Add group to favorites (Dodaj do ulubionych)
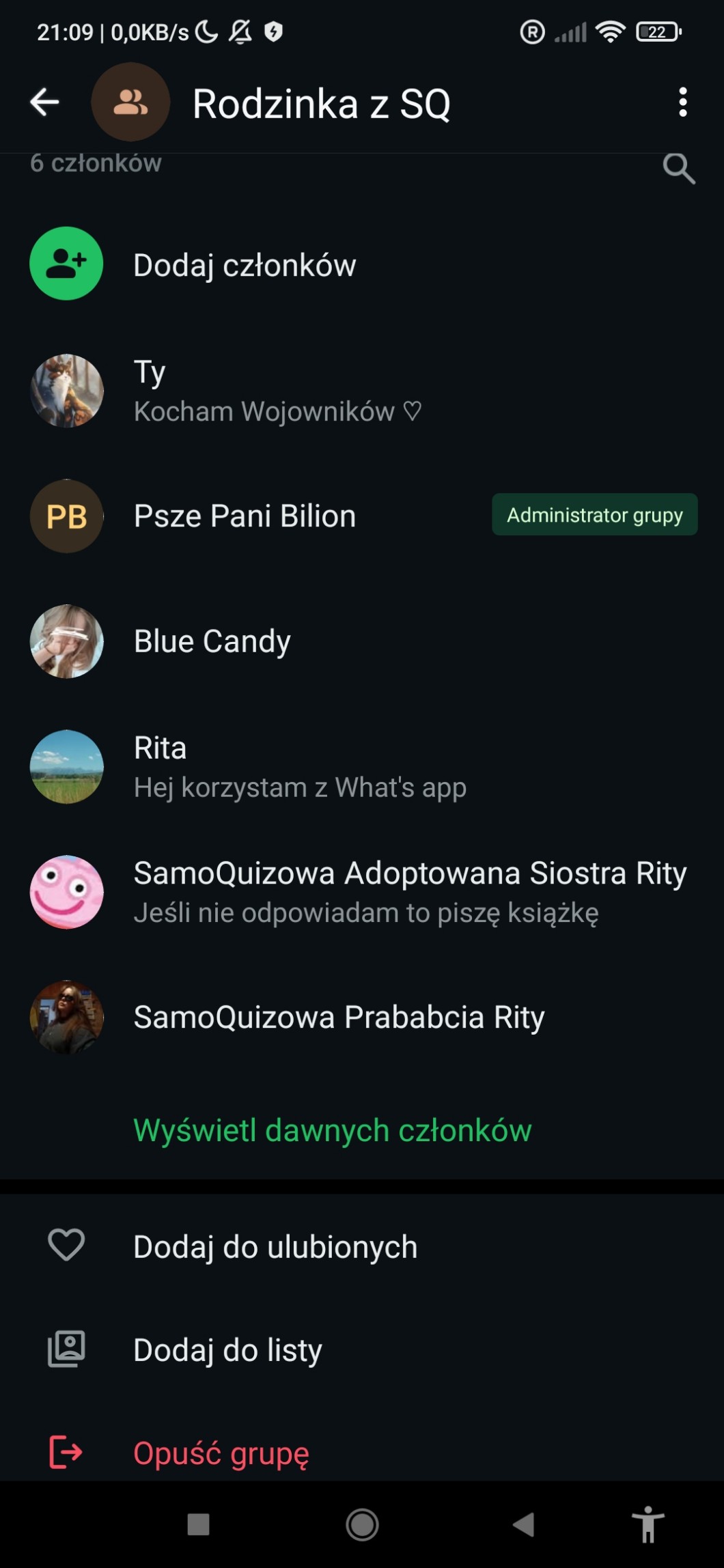This screenshot has height=1568, width=724. point(275,1247)
